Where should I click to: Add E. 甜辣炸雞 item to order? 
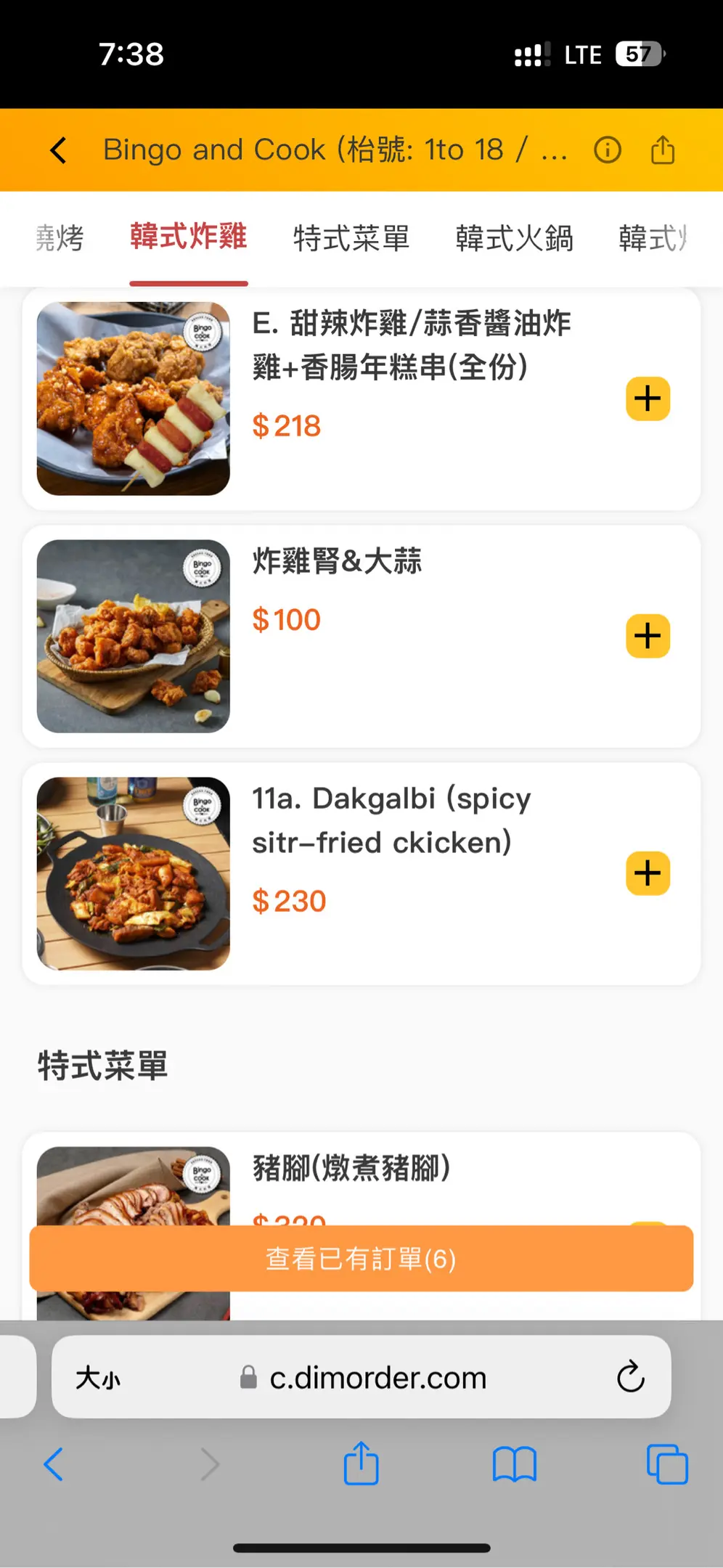click(648, 399)
